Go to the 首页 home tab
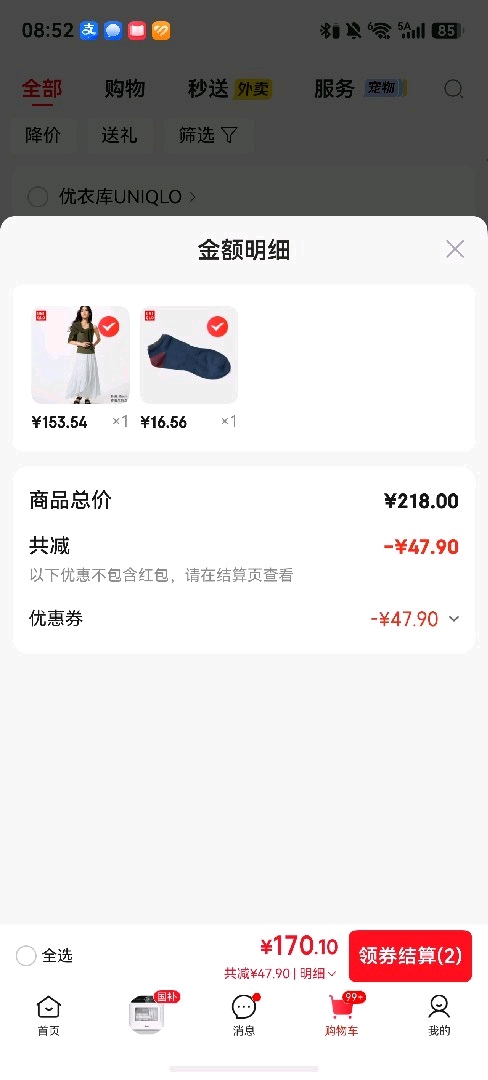 (x=49, y=1016)
